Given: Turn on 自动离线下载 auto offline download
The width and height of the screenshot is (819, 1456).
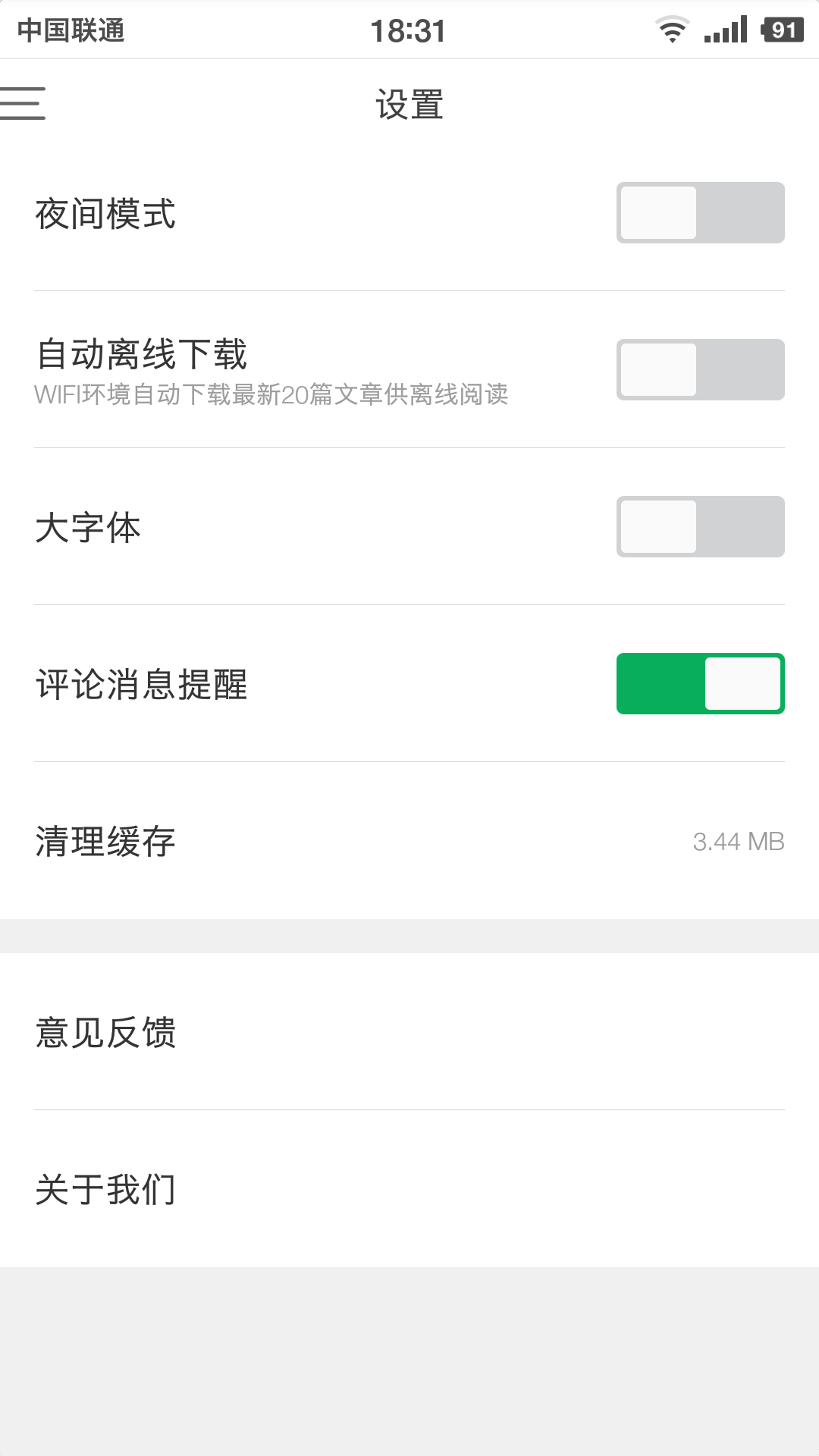Looking at the screenshot, I should click(700, 370).
